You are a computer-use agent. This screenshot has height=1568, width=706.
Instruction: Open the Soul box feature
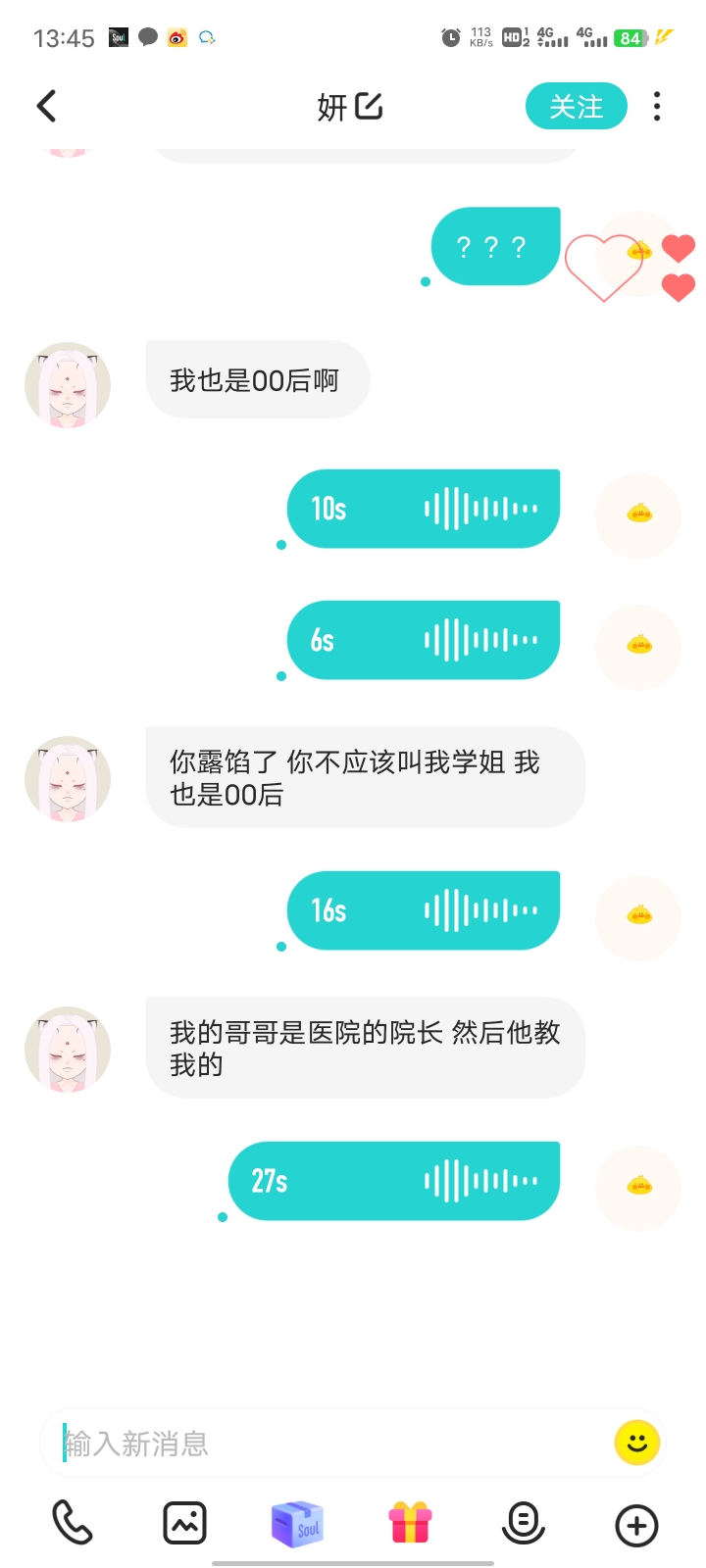[297, 1524]
